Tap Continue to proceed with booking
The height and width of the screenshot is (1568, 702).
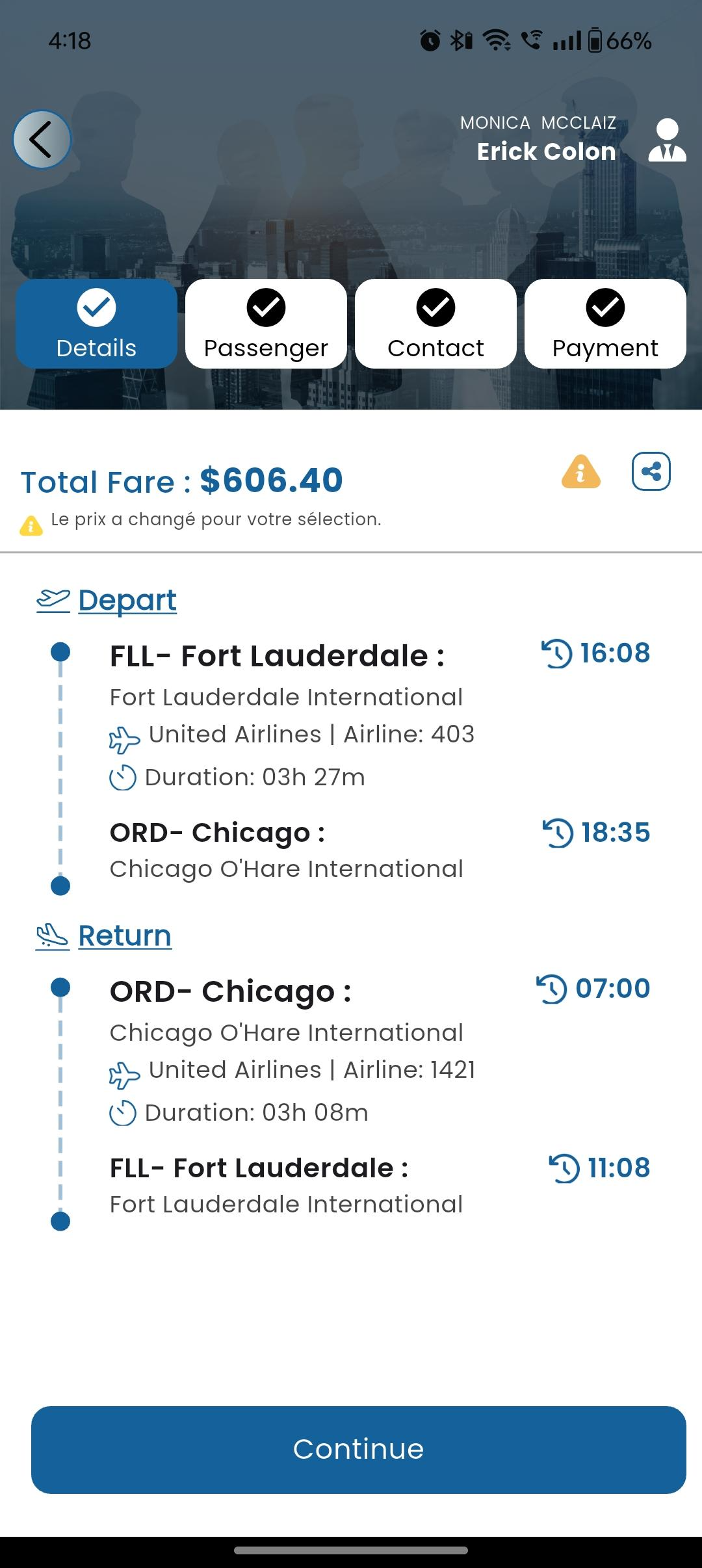coord(359,1450)
